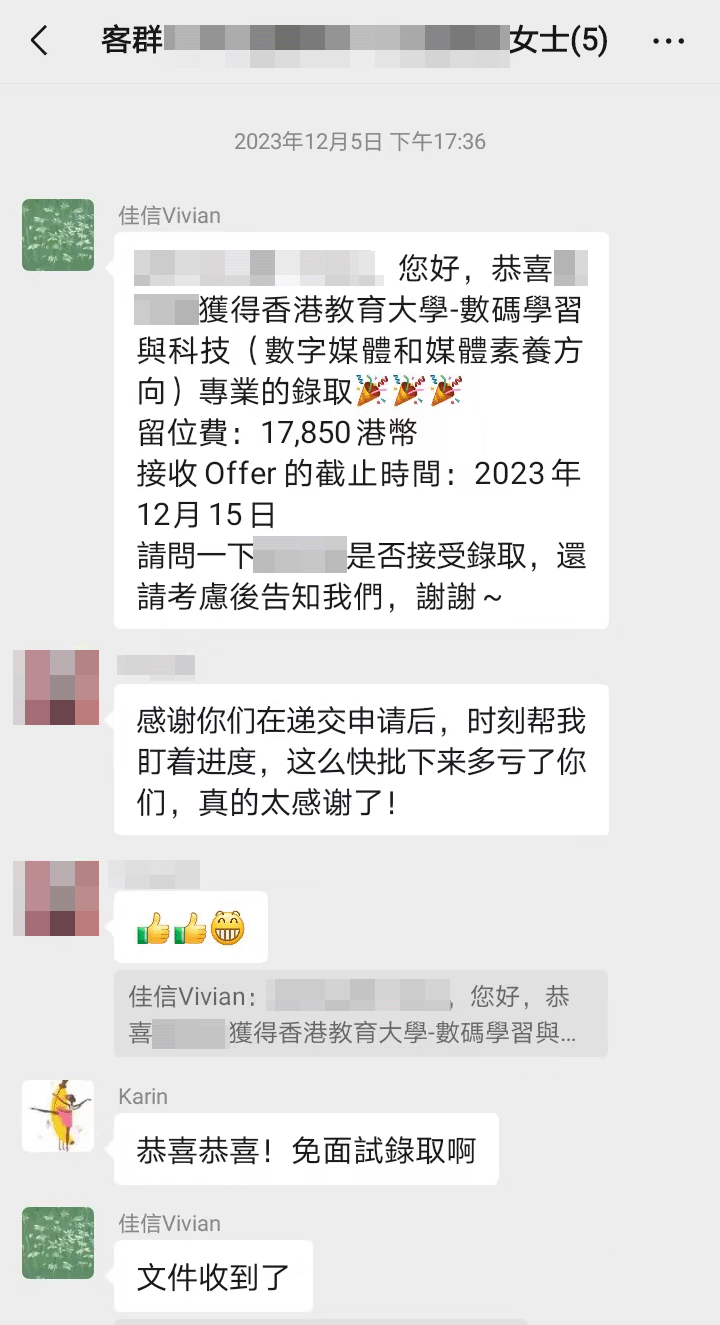Open Karin's profile avatar
720x1325 pixels.
58,1116
